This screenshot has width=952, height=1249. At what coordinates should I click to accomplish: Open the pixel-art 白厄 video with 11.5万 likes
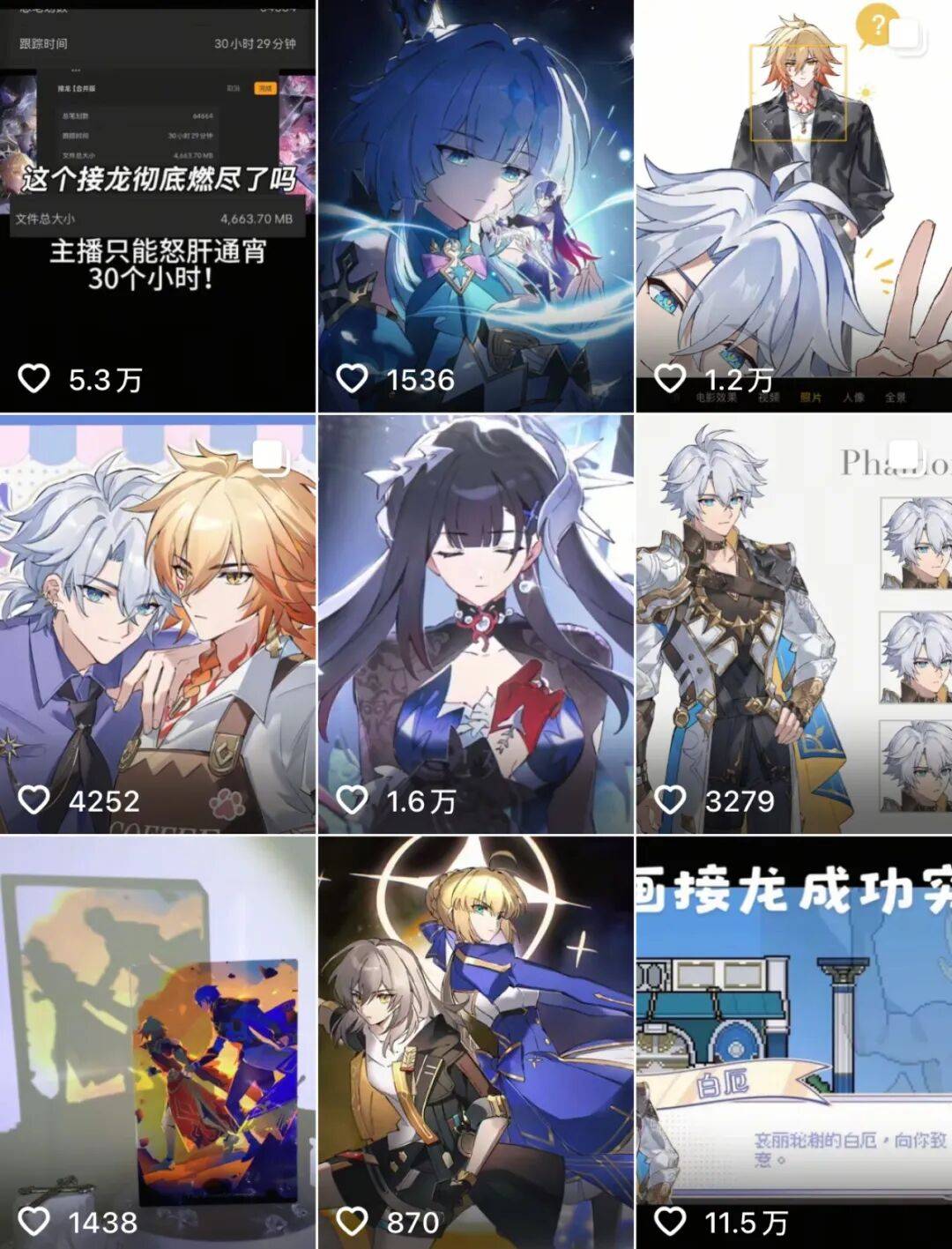coord(793,1040)
